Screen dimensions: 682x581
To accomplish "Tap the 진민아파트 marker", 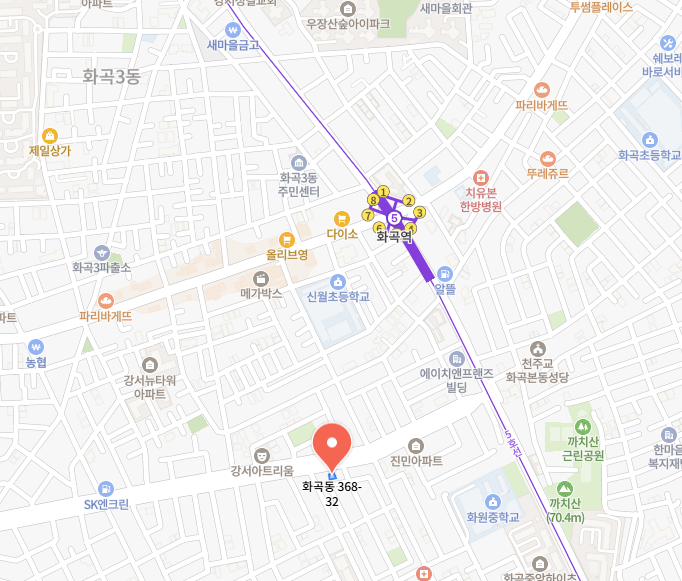I will (416, 445).
